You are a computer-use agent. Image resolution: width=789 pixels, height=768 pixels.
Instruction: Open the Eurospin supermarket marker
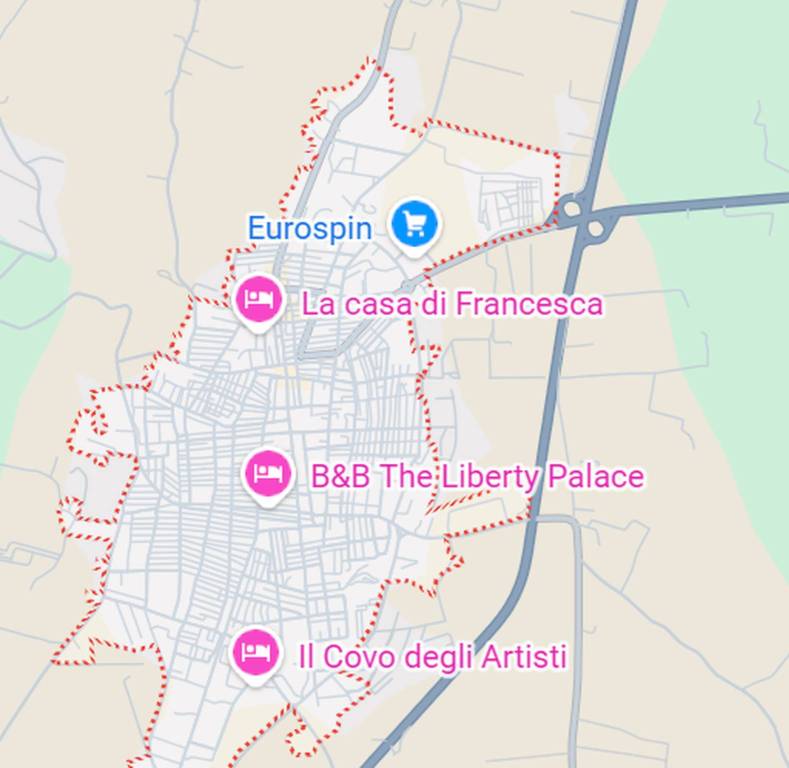click(414, 224)
